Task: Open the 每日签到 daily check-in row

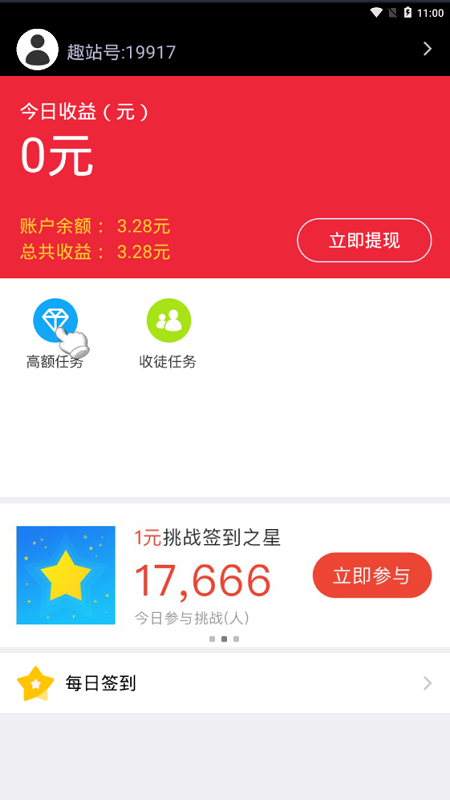Action: [225, 683]
